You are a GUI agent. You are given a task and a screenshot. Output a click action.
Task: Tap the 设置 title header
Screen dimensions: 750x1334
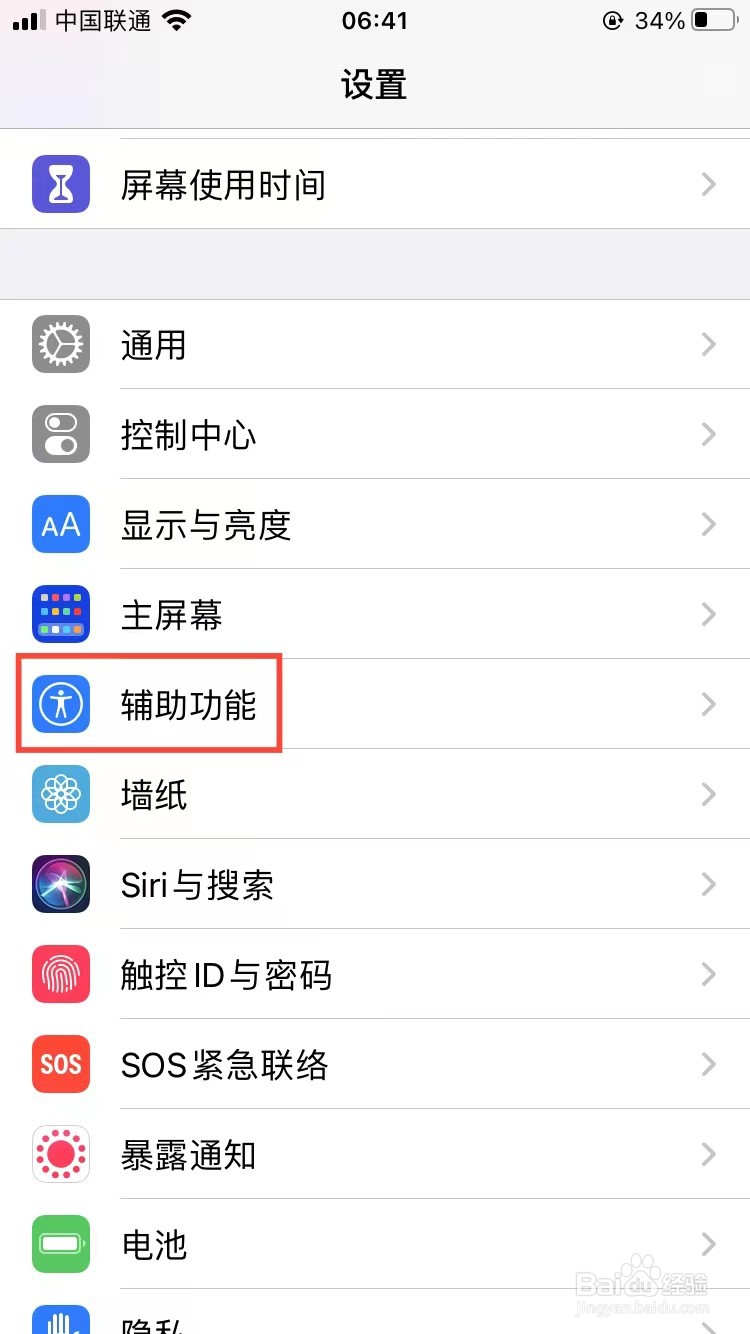click(x=375, y=86)
